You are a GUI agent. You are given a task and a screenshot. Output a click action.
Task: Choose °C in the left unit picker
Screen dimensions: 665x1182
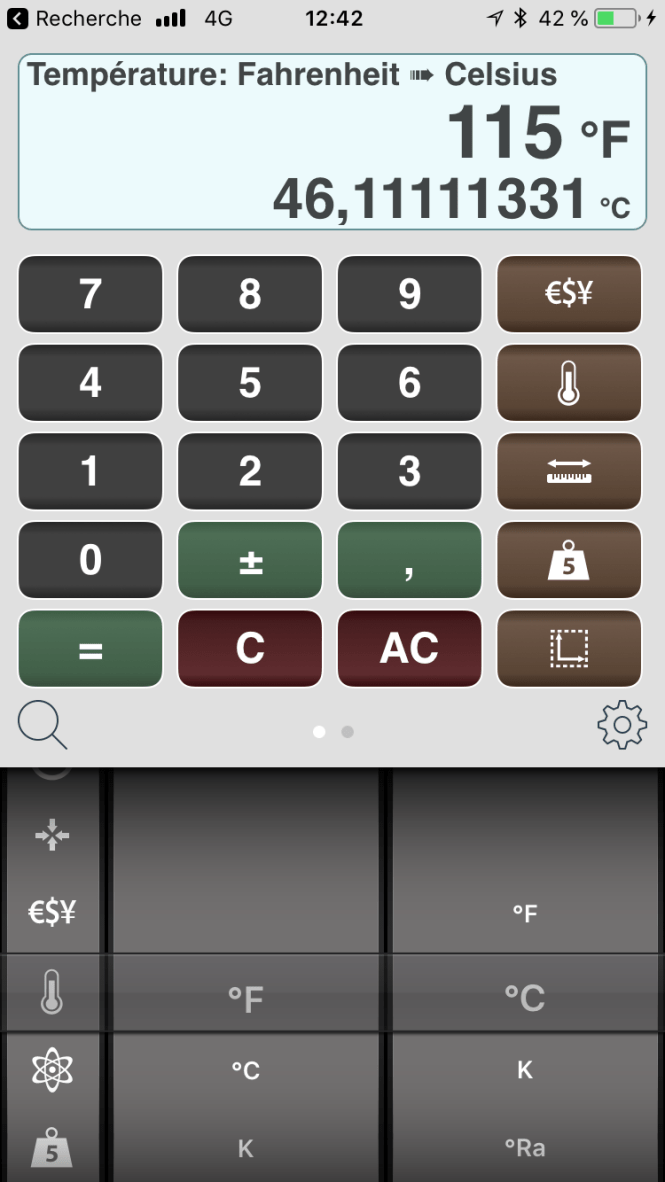tap(245, 1071)
